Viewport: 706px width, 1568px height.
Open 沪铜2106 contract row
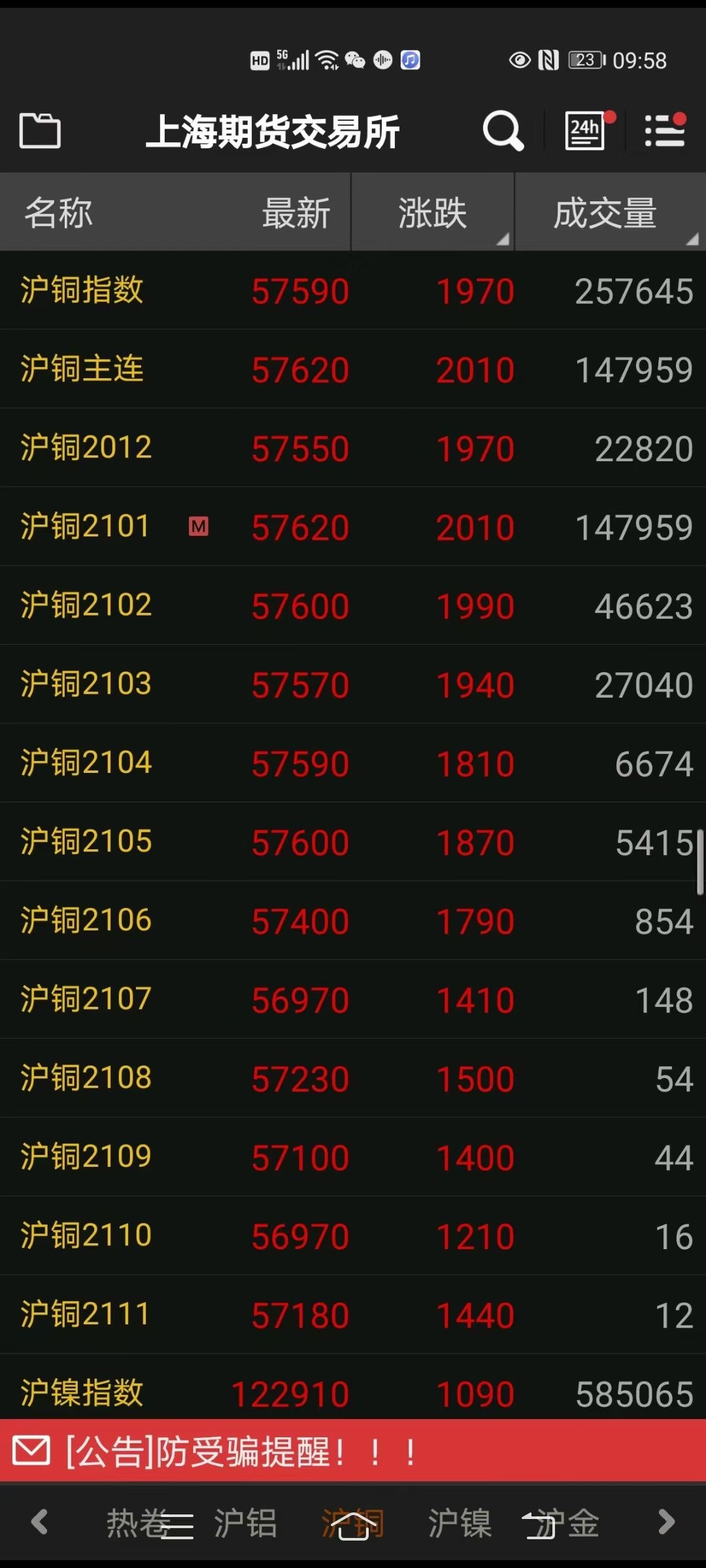[353, 921]
